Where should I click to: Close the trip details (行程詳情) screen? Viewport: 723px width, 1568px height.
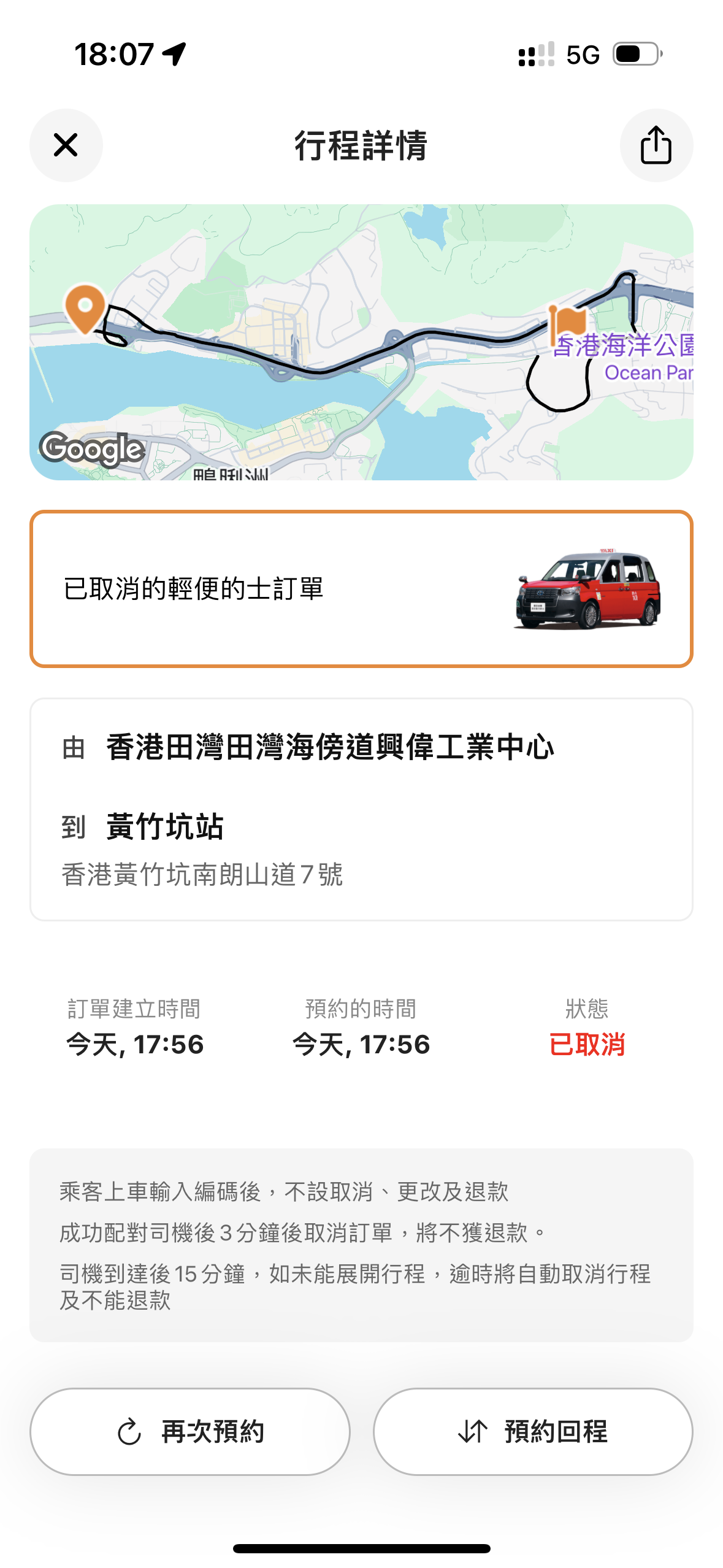(x=66, y=145)
